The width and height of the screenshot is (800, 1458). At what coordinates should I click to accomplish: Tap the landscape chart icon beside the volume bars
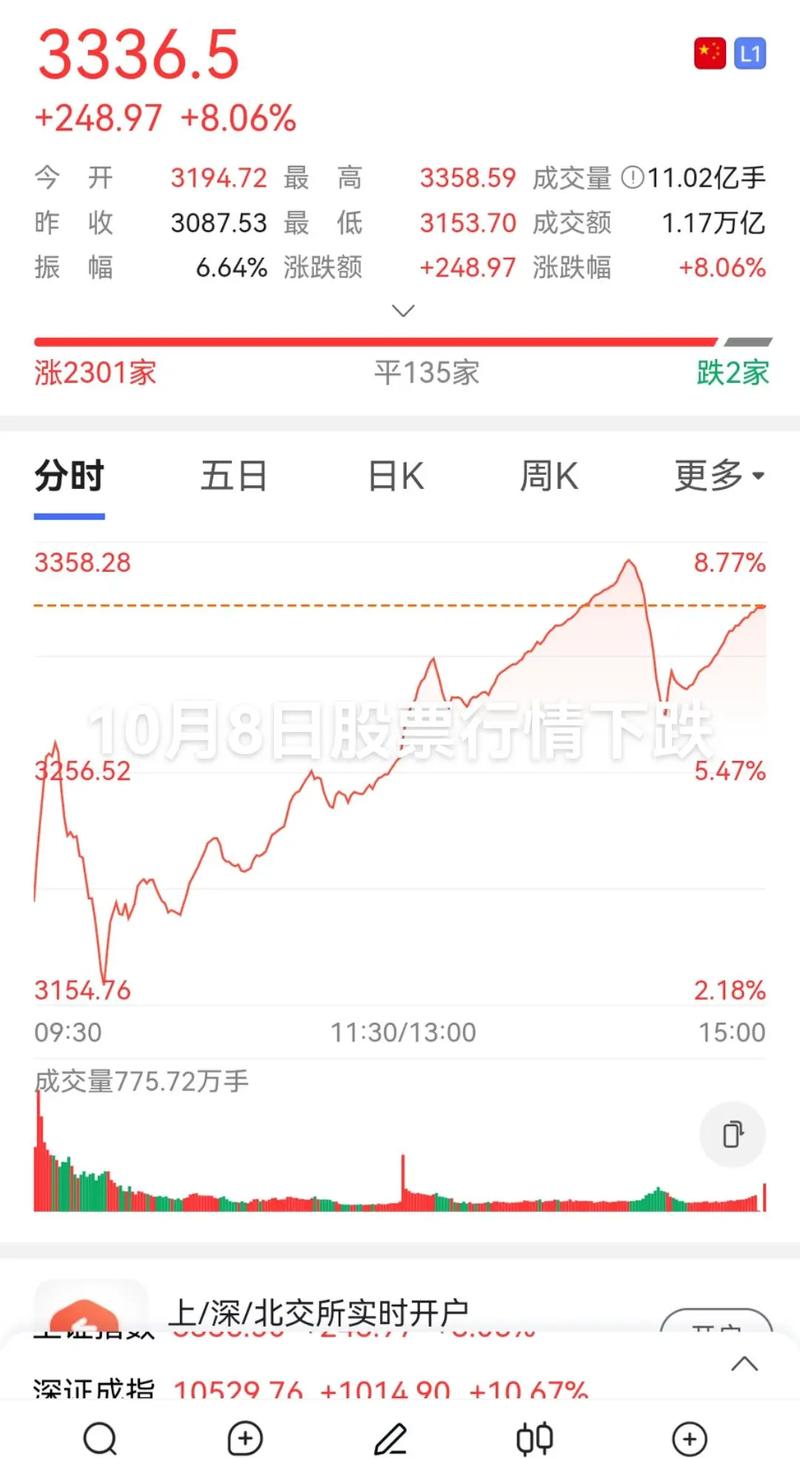733,1134
